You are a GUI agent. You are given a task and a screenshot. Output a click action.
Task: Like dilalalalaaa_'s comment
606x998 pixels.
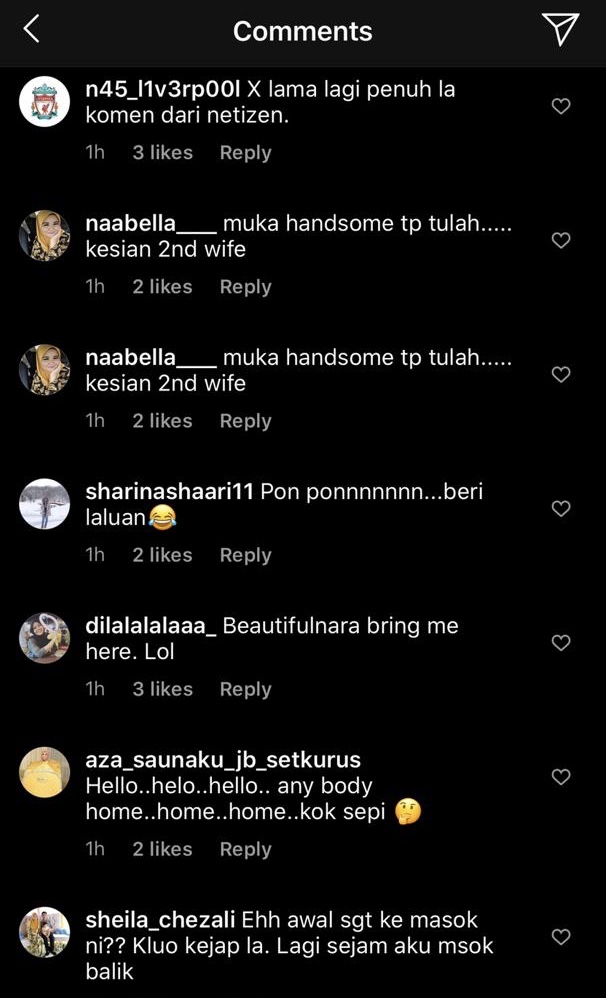click(561, 643)
